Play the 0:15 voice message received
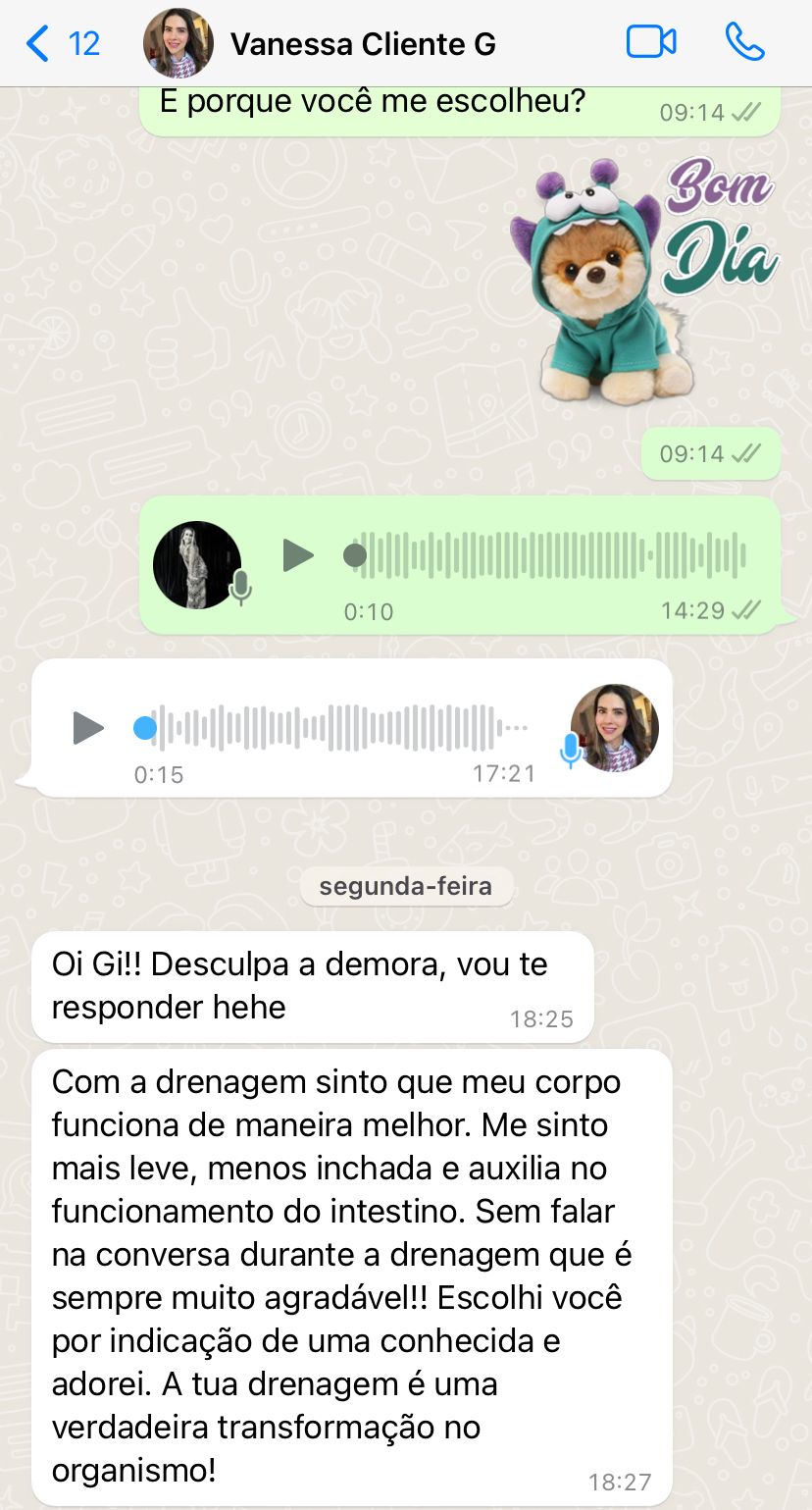 pos(88,728)
